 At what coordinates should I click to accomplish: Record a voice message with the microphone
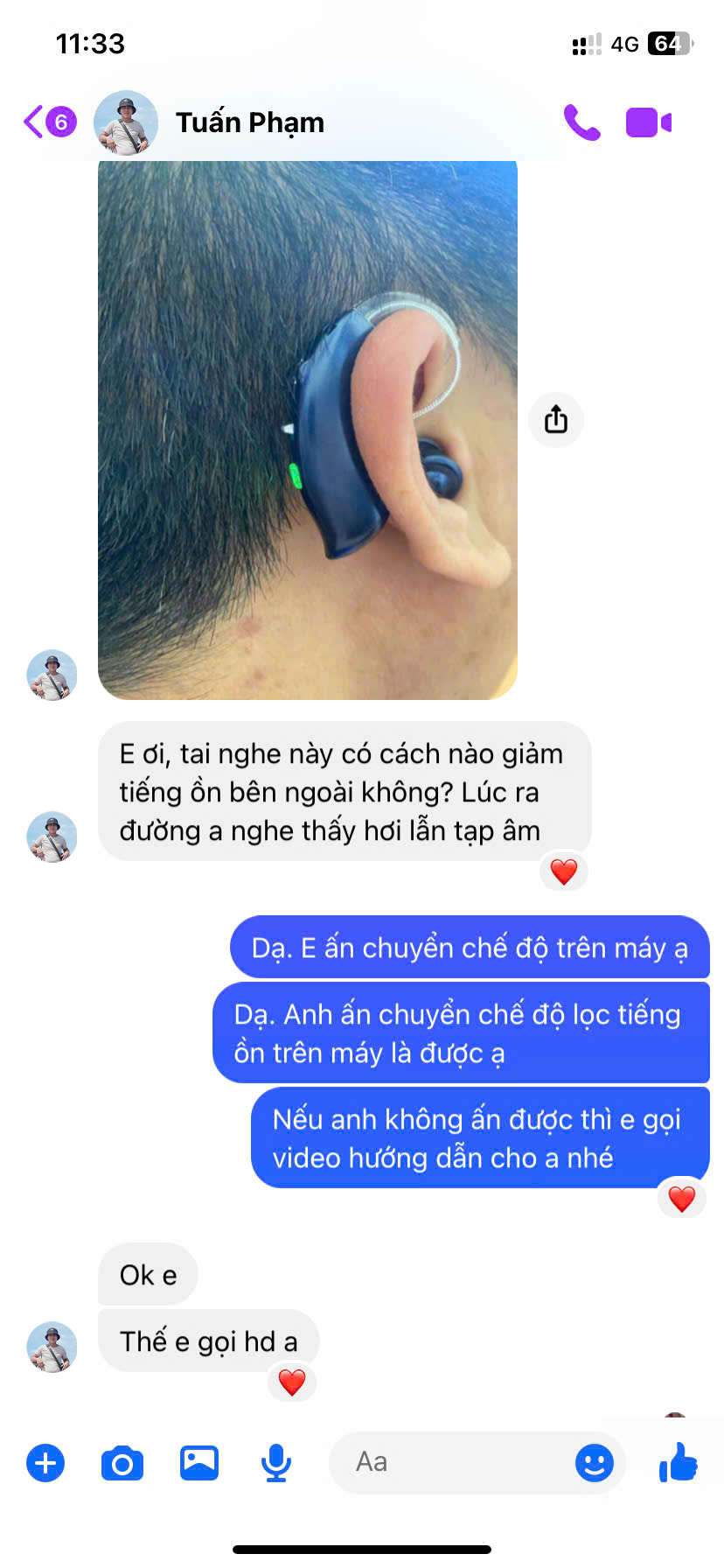coord(276,1462)
